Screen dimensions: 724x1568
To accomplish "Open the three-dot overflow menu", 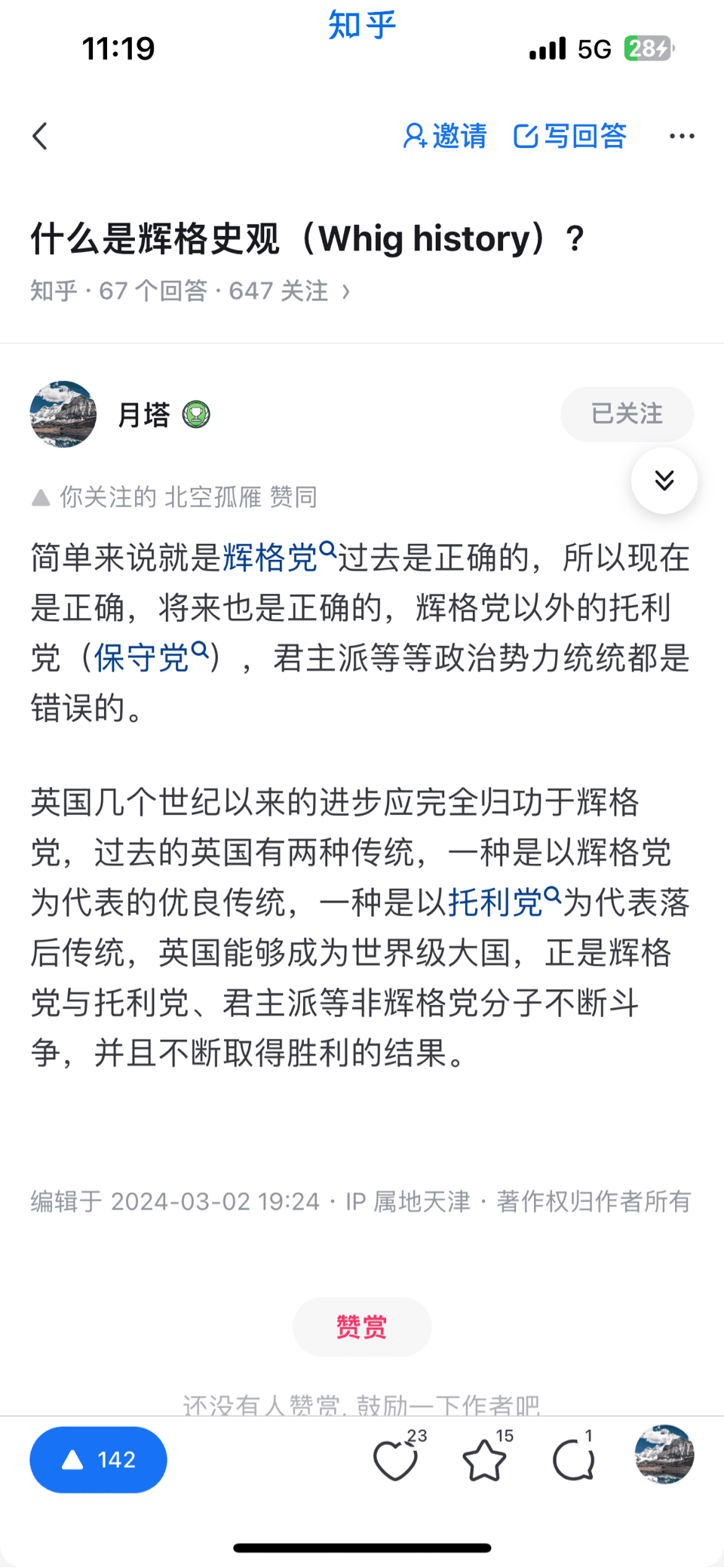I will click(682, 137).
